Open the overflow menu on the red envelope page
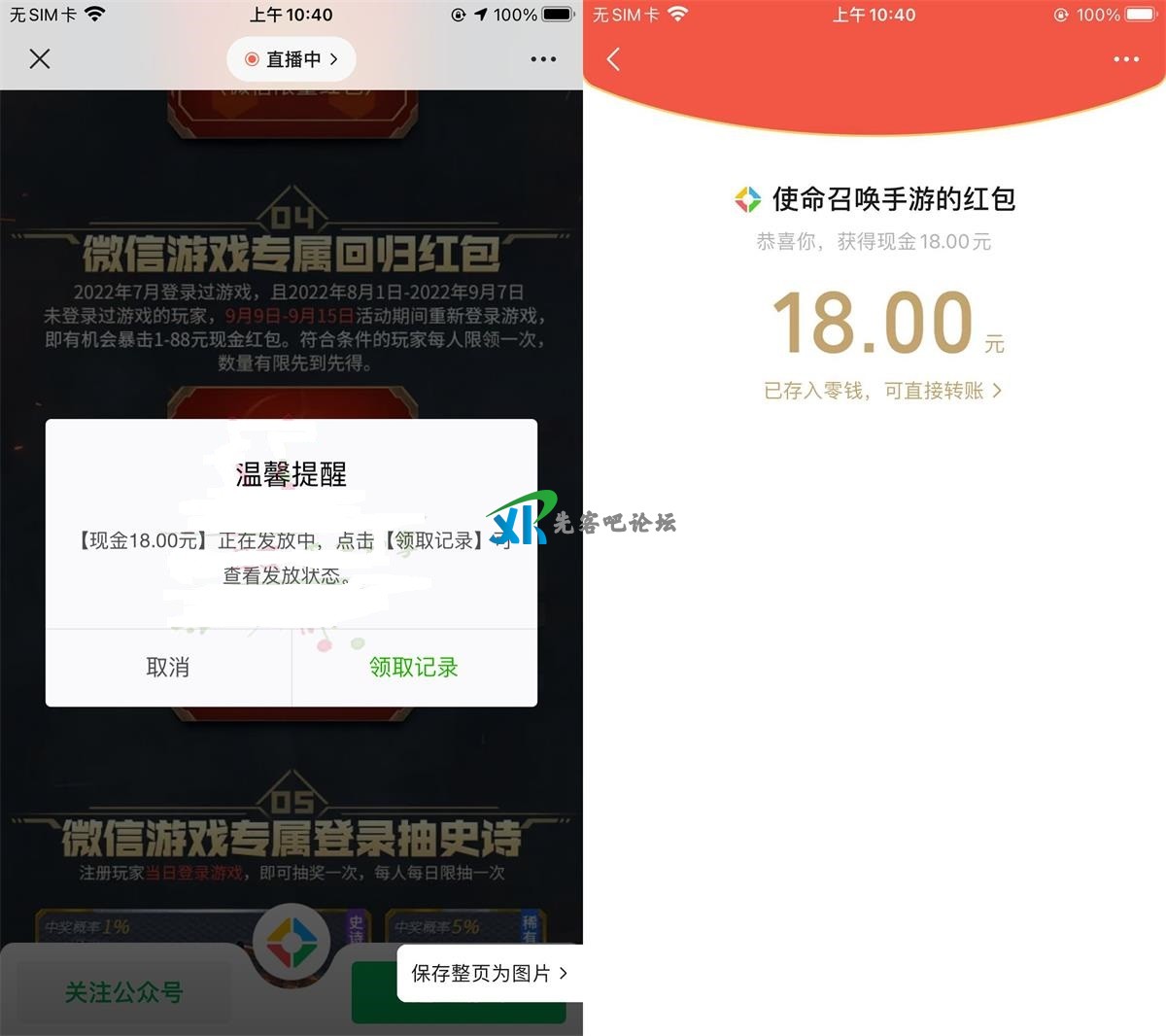This screenshot has height=1036, width=1166. click(1125, 59)
